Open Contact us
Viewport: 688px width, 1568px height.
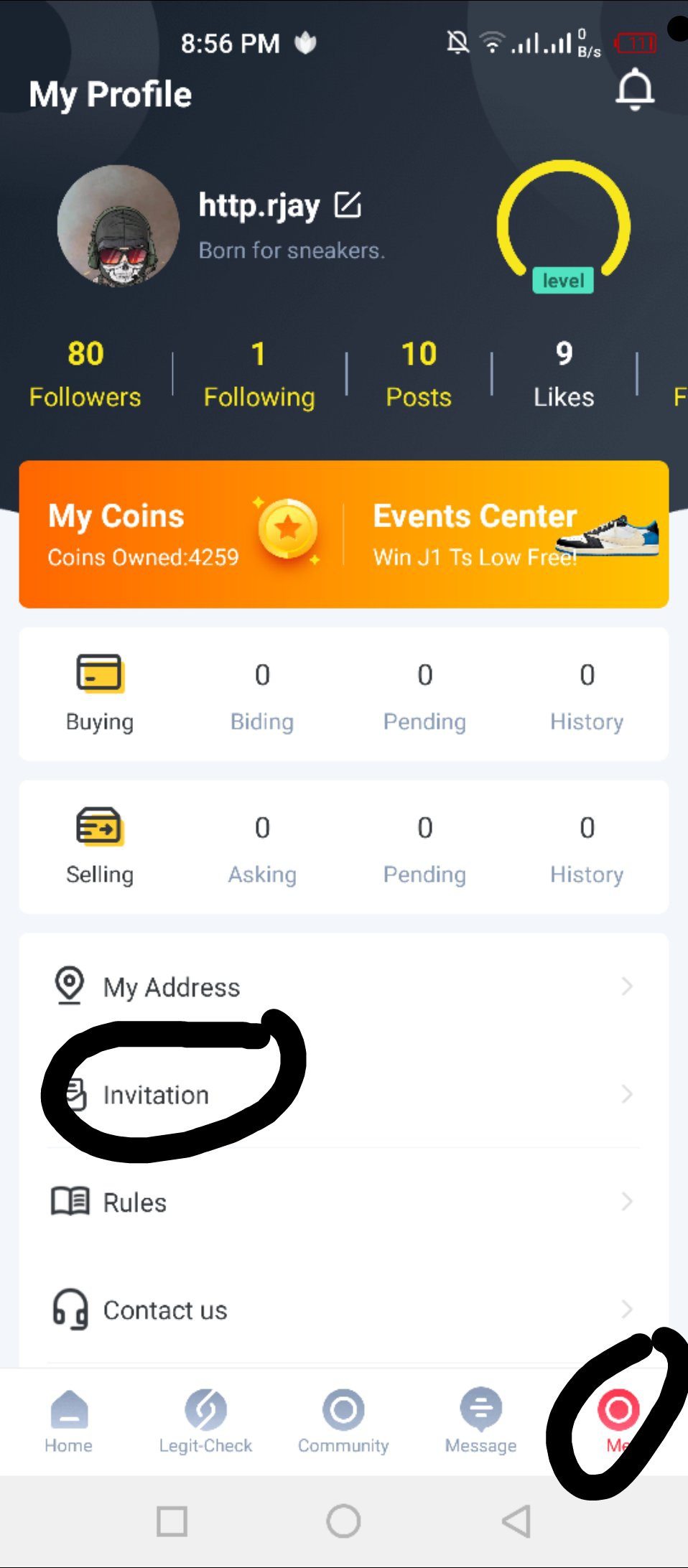pyautogui.click(x=343, y=1310)
